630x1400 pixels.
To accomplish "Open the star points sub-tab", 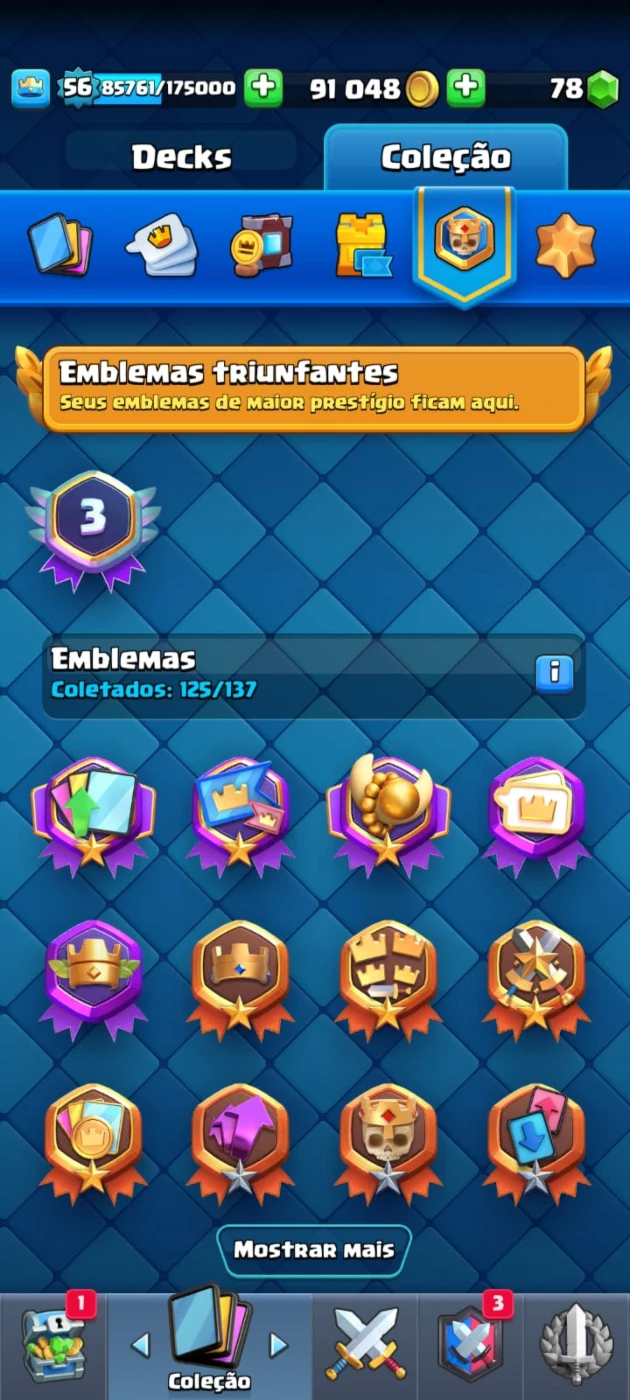I will (566, 246).
